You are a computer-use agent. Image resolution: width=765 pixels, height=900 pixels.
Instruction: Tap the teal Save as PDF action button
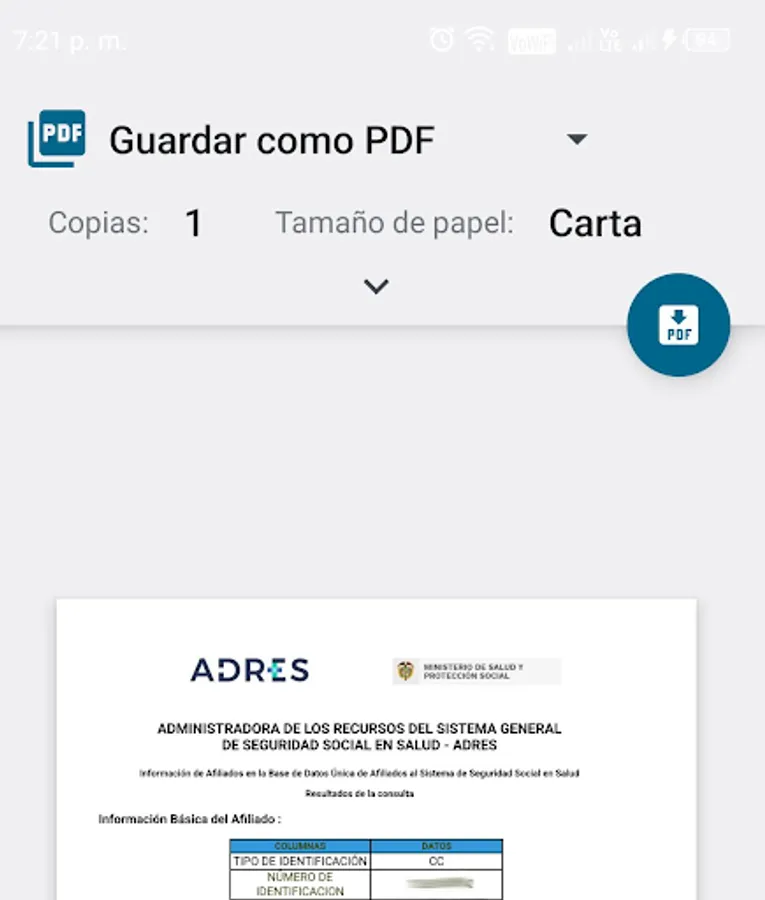[678, 324]
